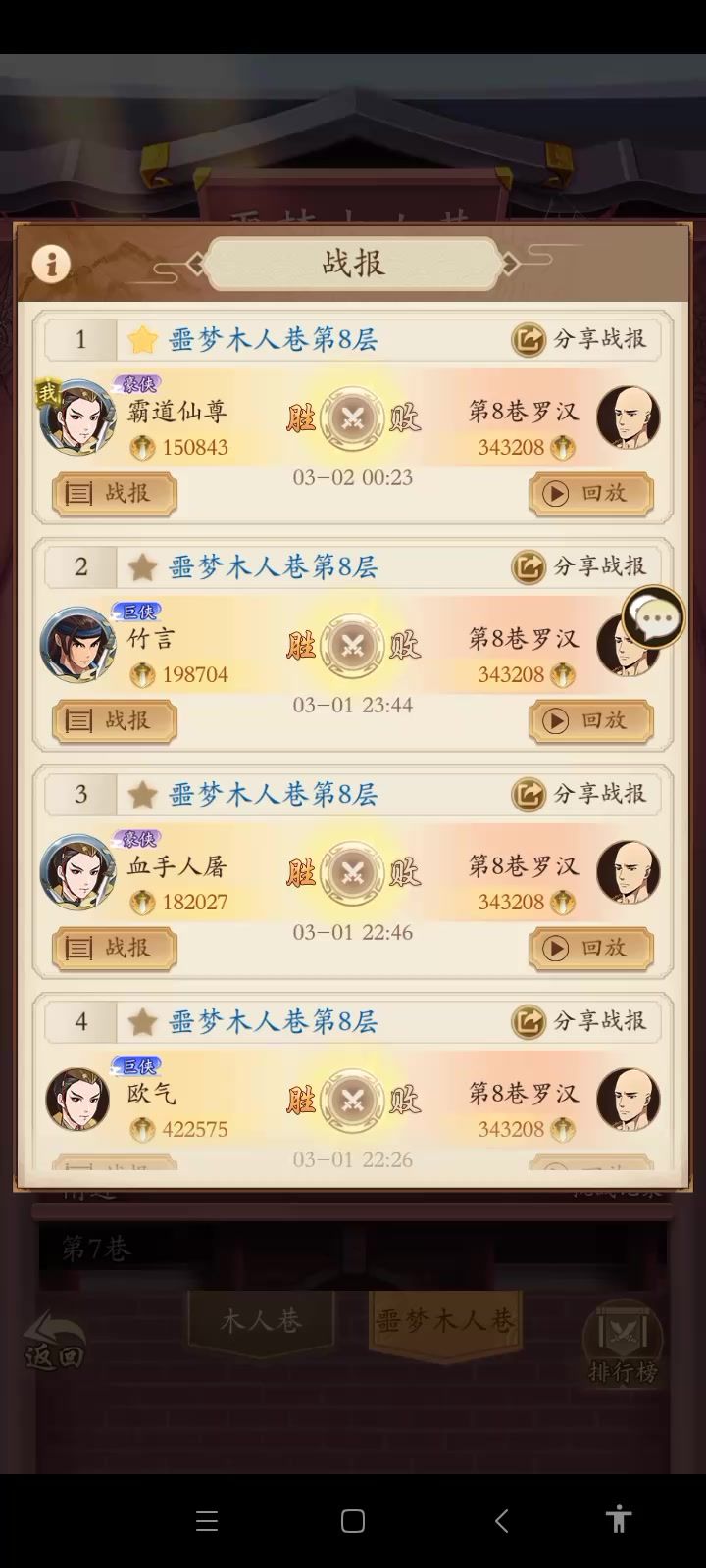Favorite record 2 with its star
706x1568 pixels.
[x=143, y=566]
